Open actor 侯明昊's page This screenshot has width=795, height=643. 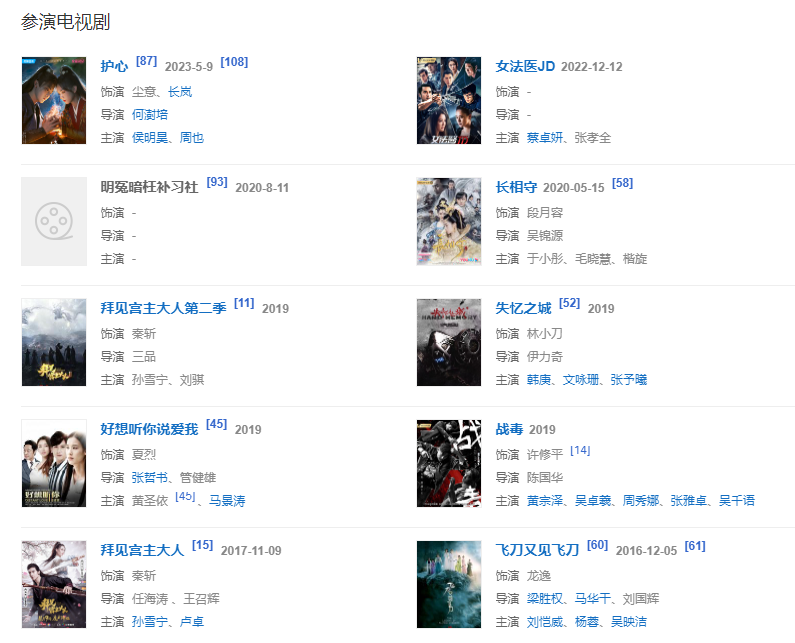150,138
